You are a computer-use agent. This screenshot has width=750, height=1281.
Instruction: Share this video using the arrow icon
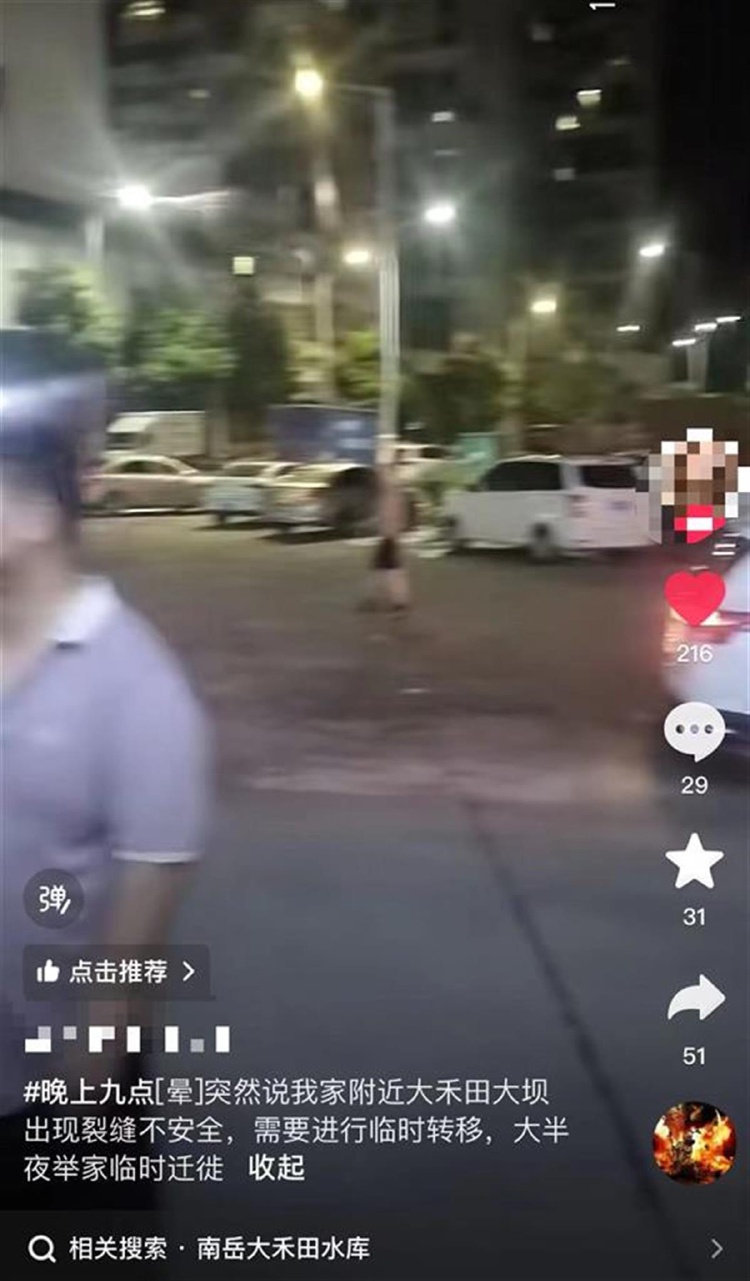pos(695,999)
